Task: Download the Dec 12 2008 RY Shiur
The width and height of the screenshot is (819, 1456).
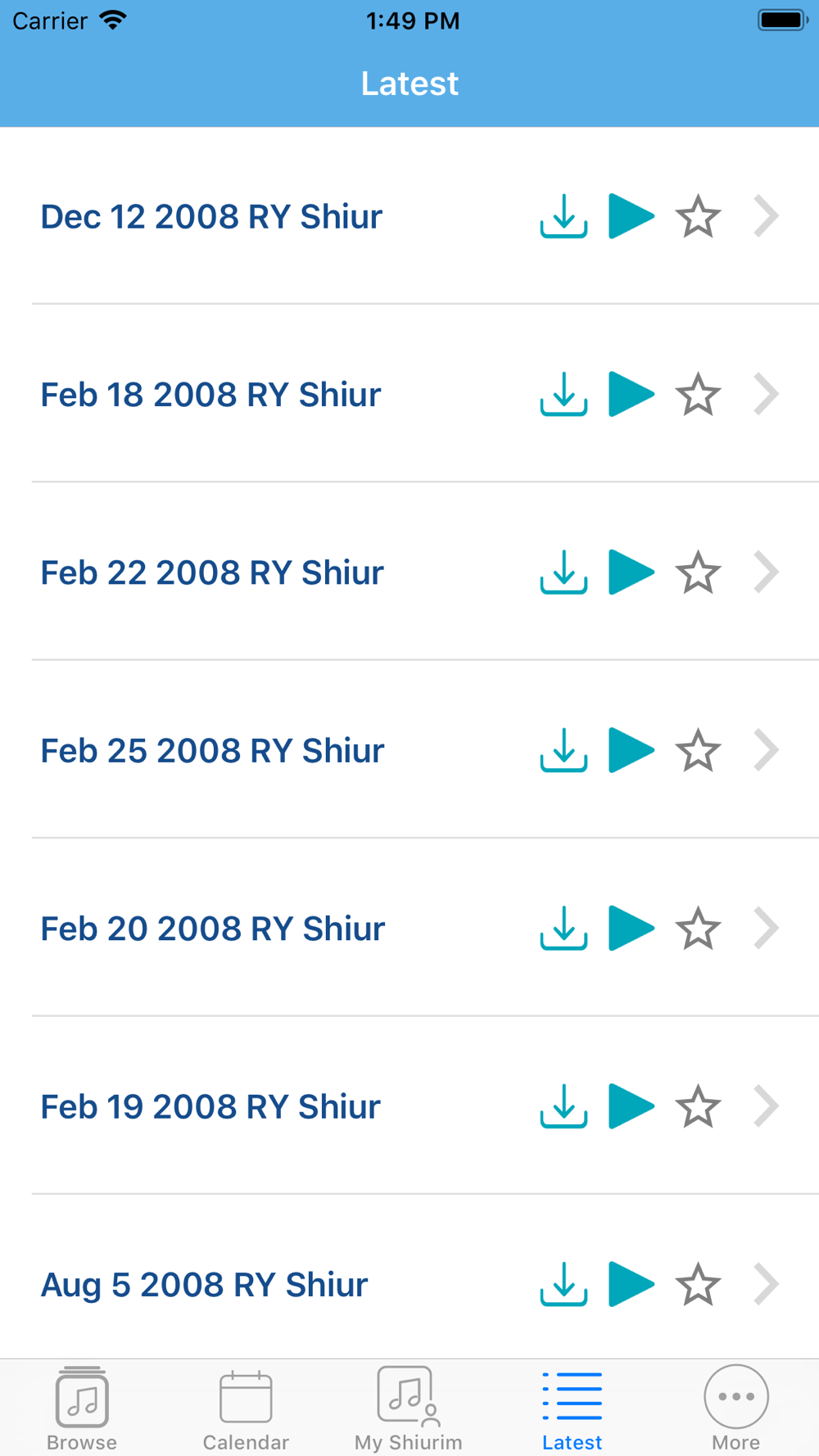Action: click(x=563, y=216)
